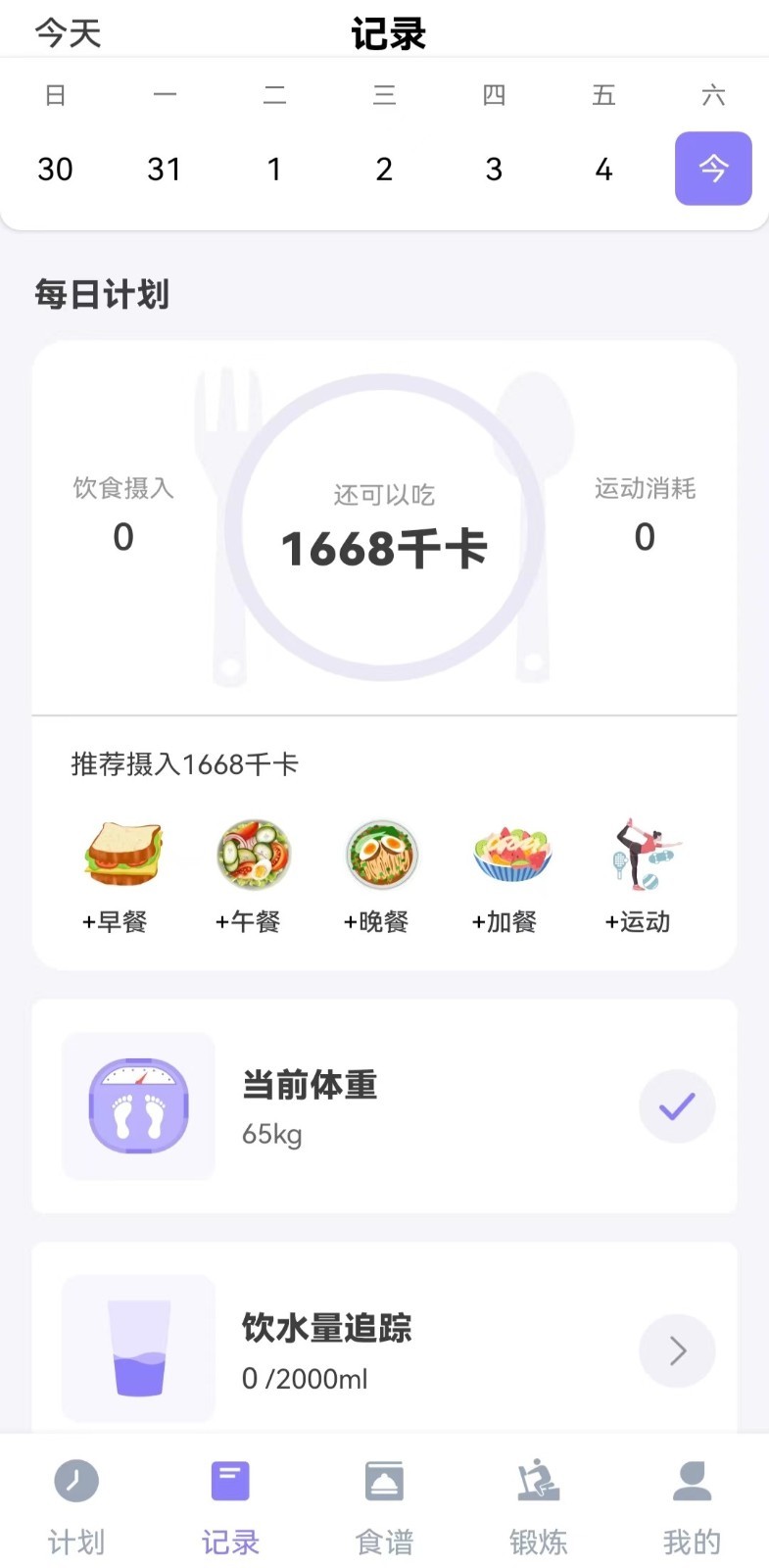Select today's highlighted 今 date
The width and height of the screenshot is (769, 1568).
coord(713,169)
